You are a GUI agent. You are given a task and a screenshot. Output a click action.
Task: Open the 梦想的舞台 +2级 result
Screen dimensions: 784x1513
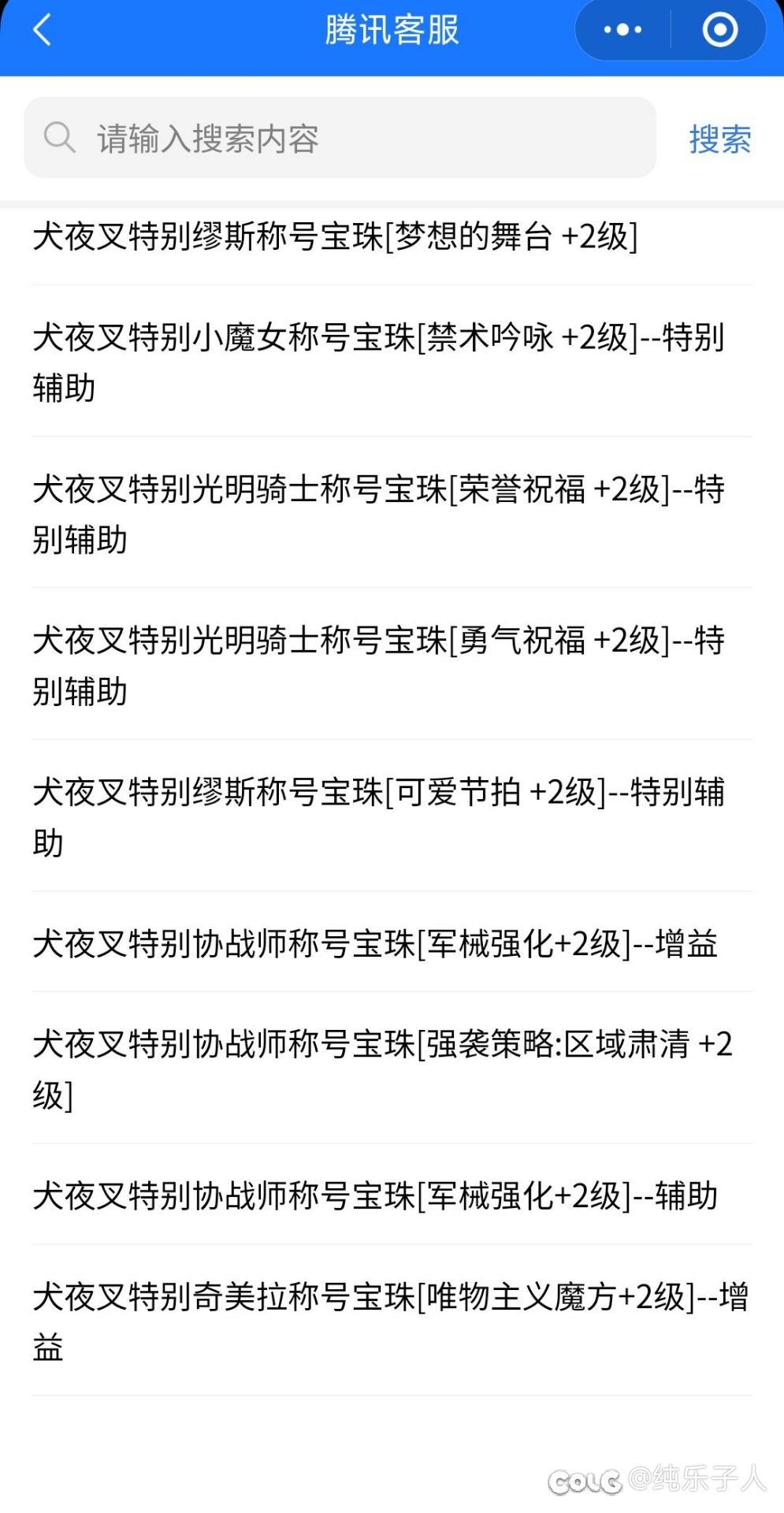click(x=392, y=236)
